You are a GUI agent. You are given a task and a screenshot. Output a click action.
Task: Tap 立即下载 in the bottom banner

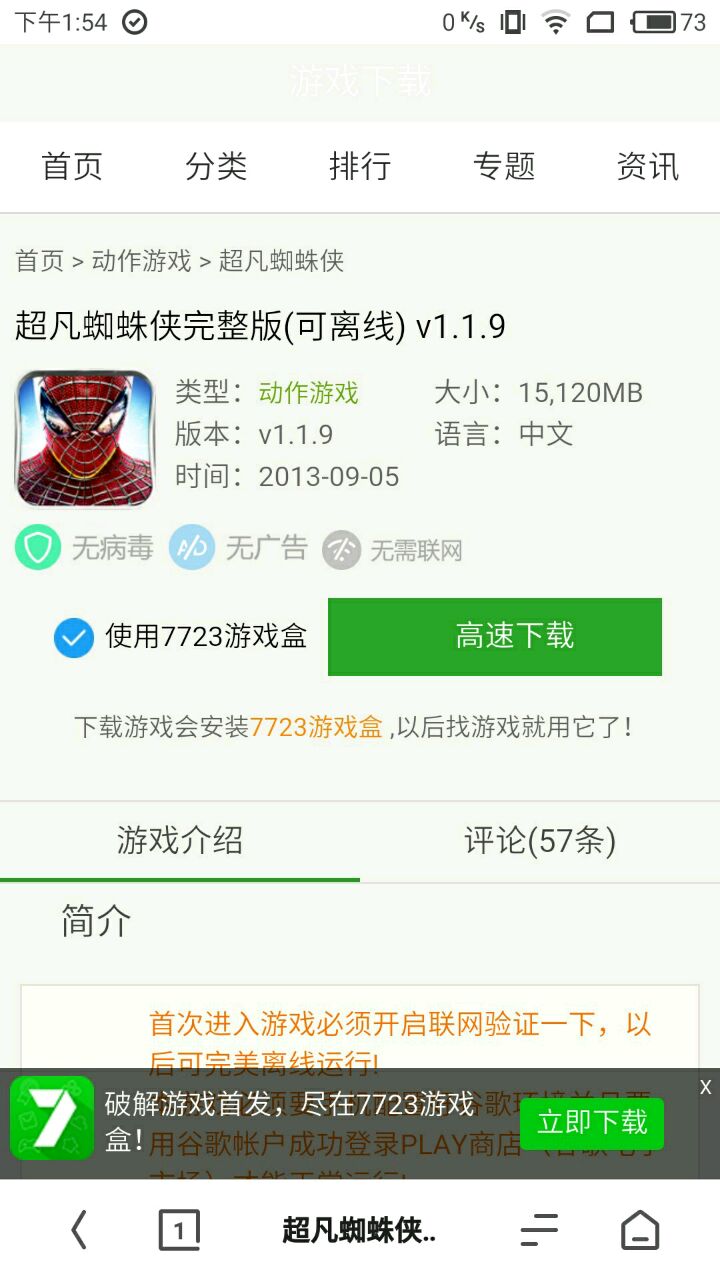[x=593, y=1122]
